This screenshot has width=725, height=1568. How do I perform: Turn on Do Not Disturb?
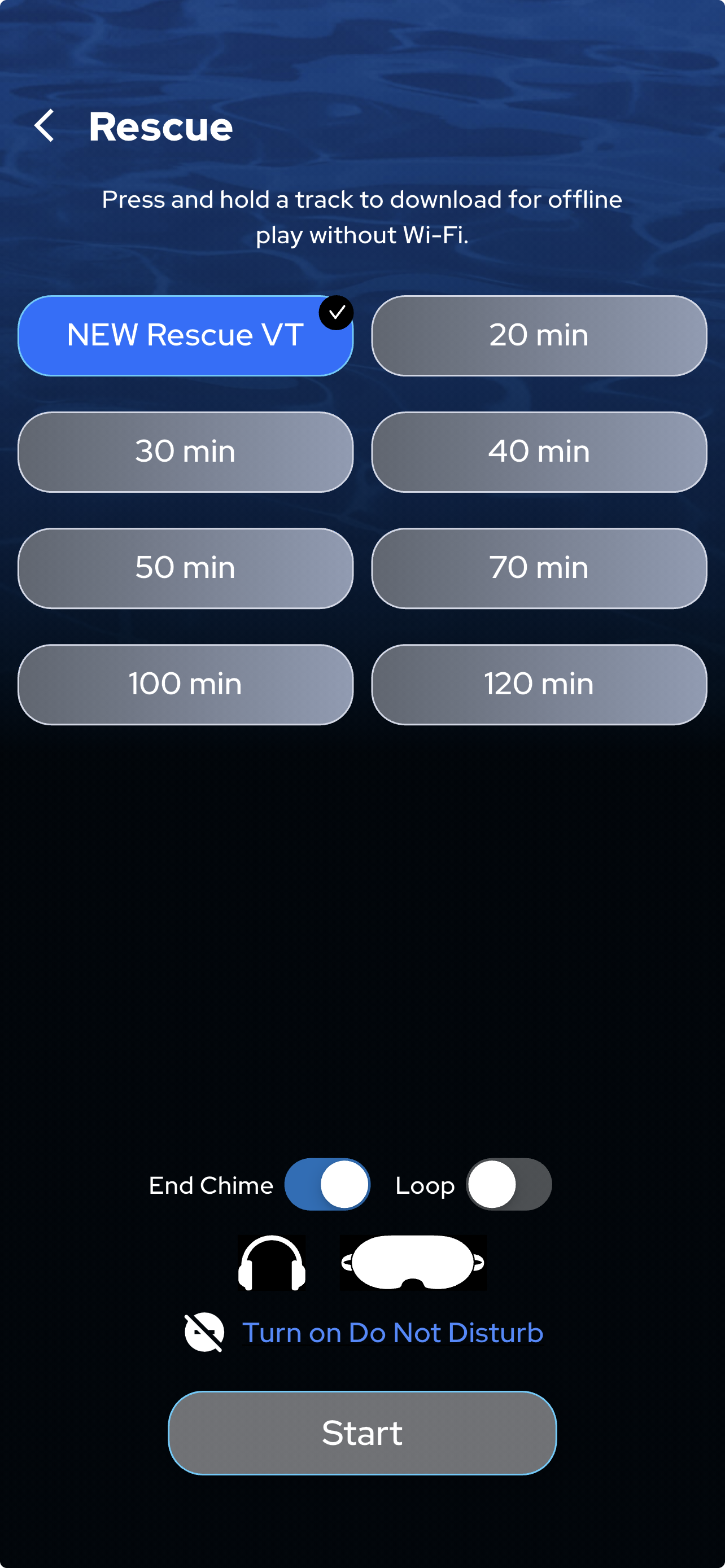[392, 1333]
